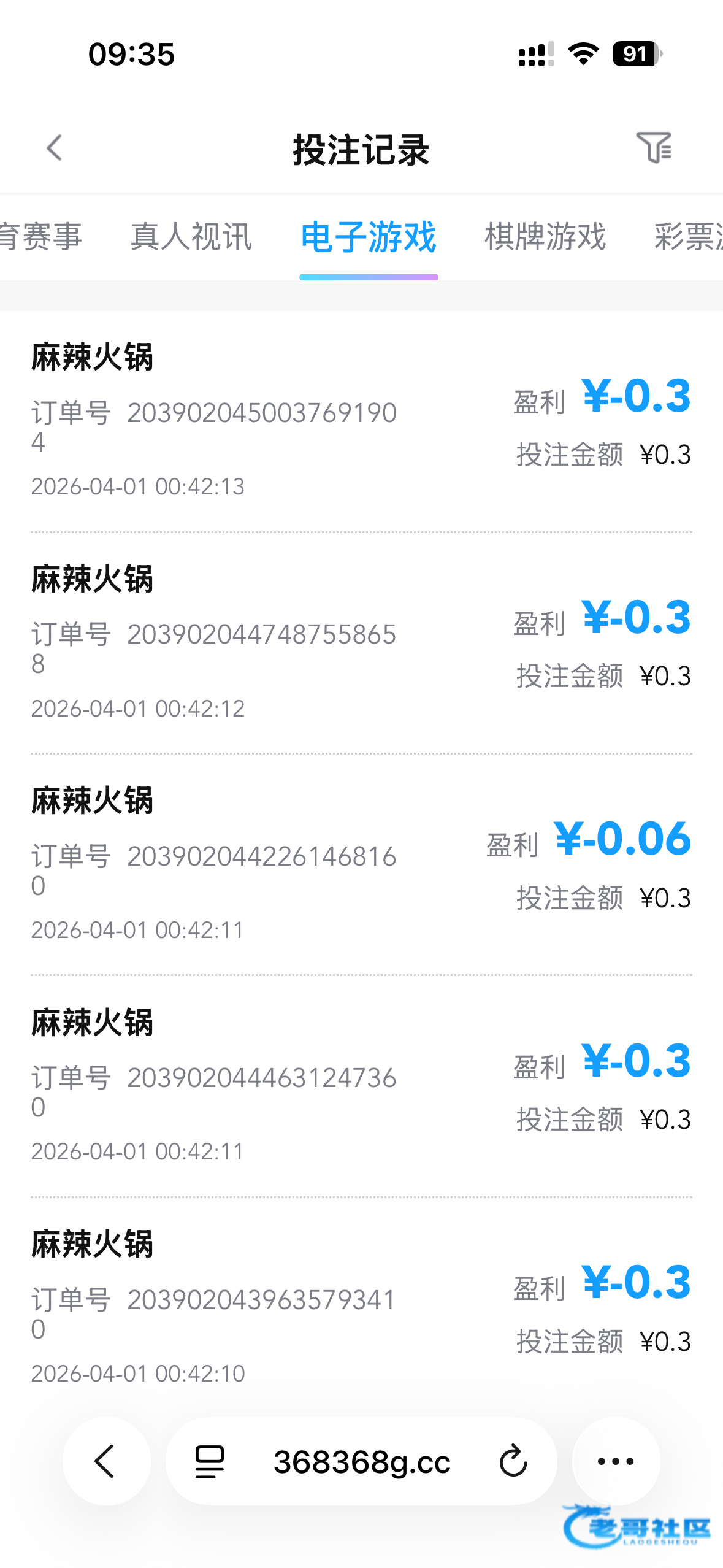The height and width of the screenshot is (1568, 723).
Task: Switch to the 棋牌游戏 tab
Action: [x=545, y=237]
